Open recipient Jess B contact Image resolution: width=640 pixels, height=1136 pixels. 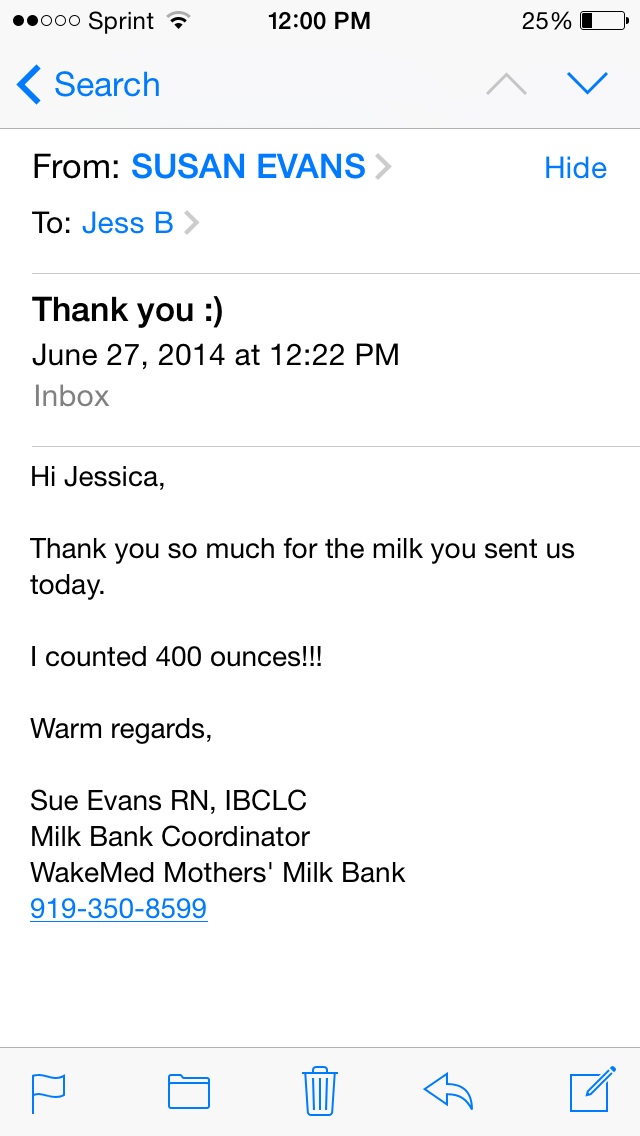[x=140, y=222]
